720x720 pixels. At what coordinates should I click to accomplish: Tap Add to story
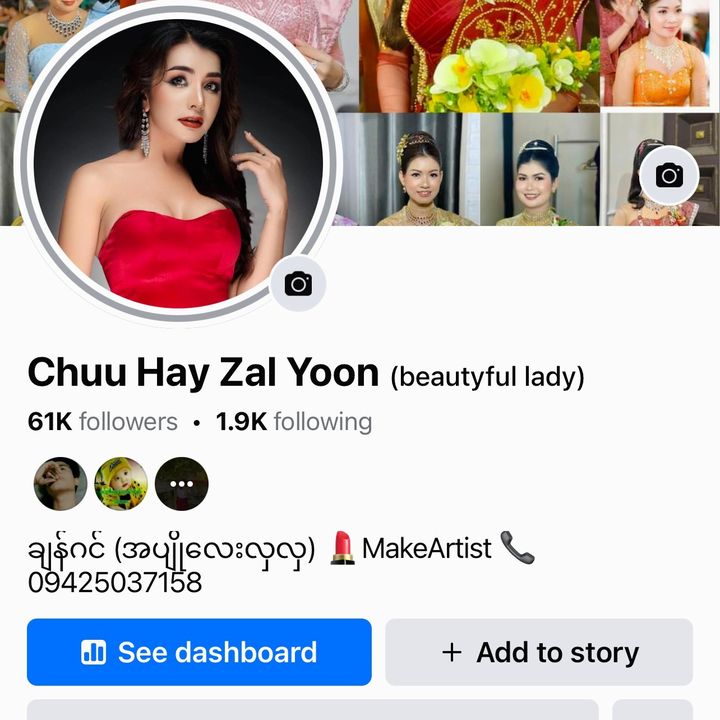click(539, 652)
